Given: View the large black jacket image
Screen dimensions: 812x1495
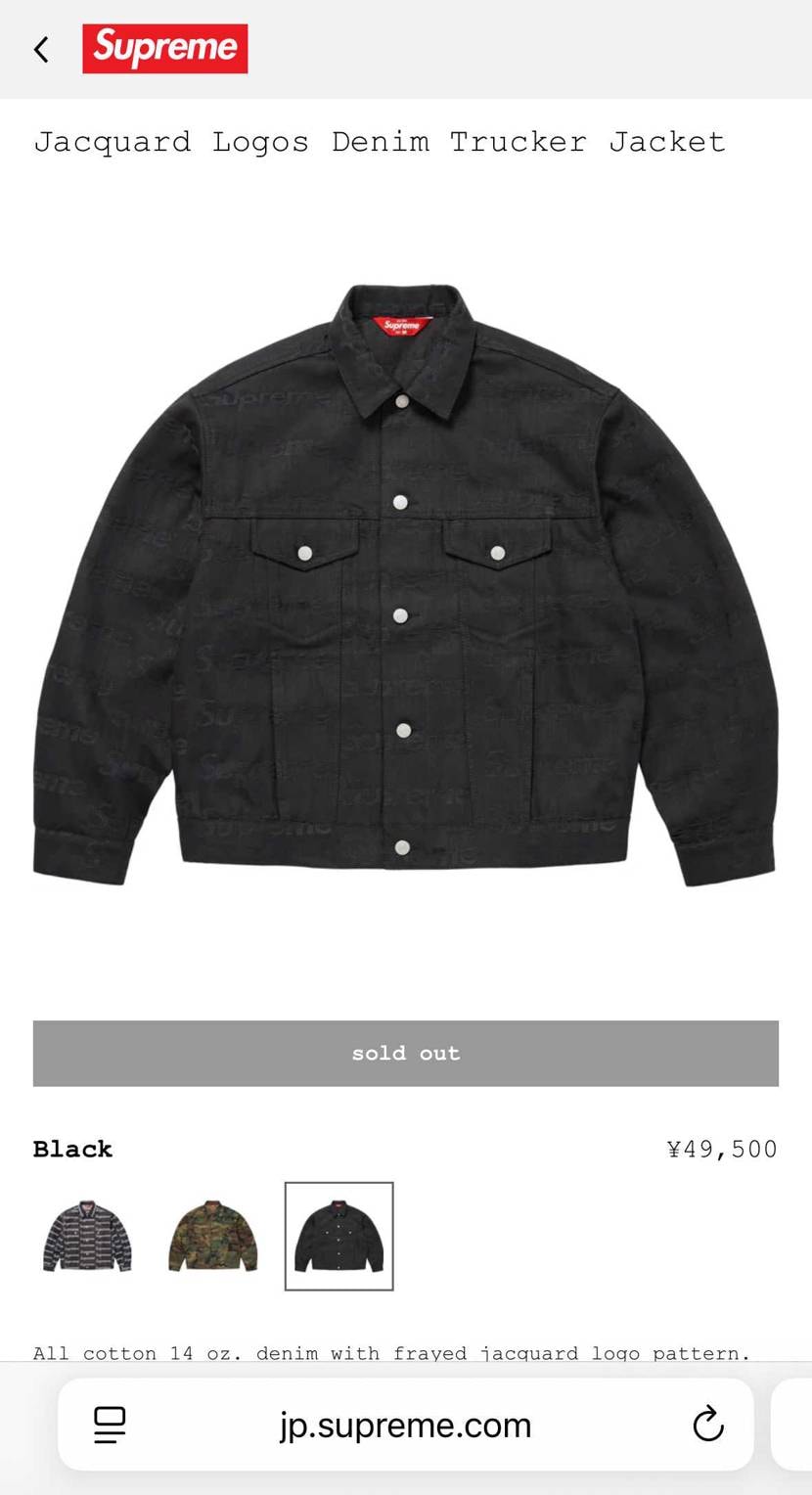Looking at the screenshot, I should (x=405, y=585).
